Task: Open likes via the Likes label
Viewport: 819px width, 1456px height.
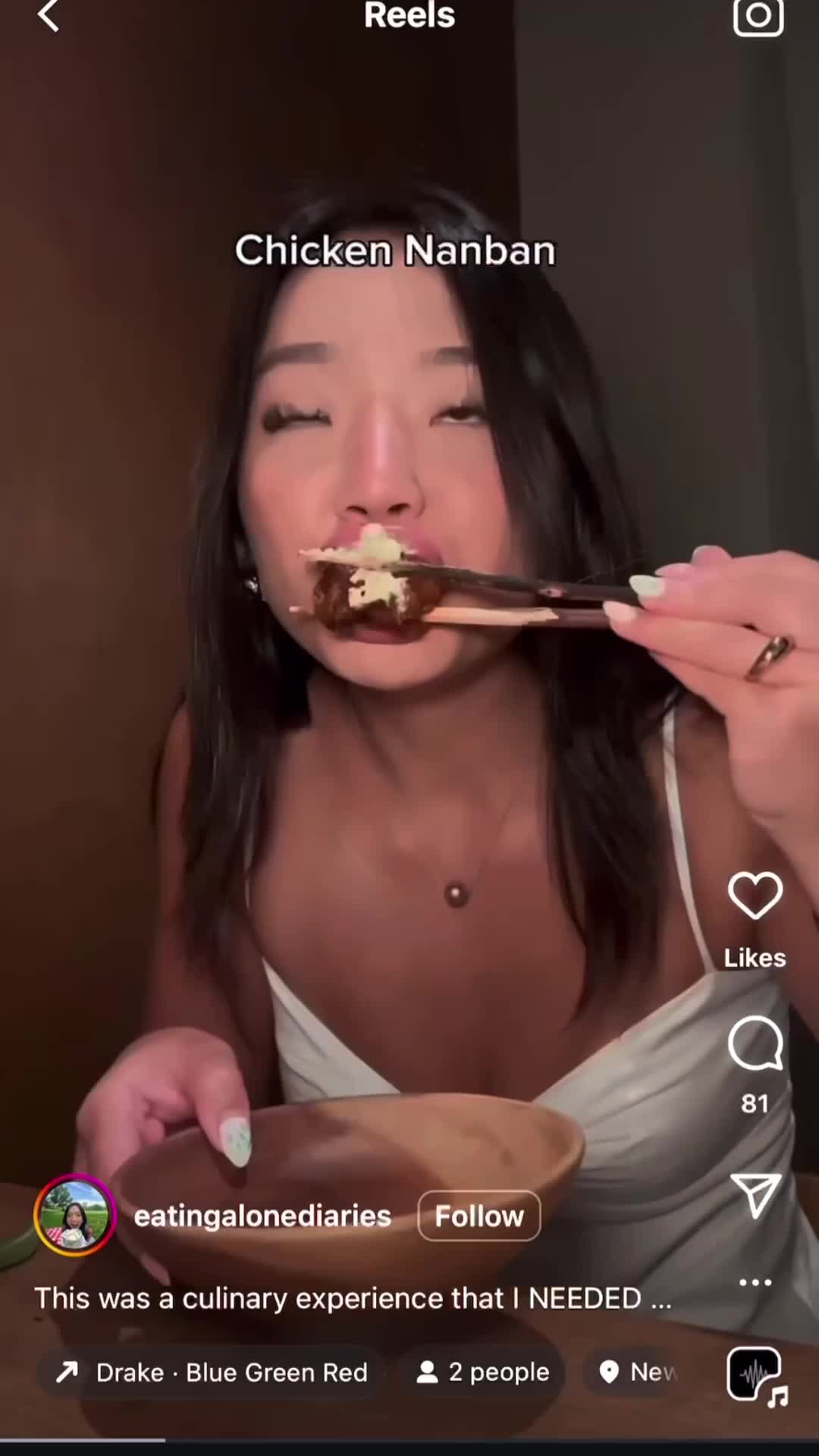Action: click(x=754, y=957)
